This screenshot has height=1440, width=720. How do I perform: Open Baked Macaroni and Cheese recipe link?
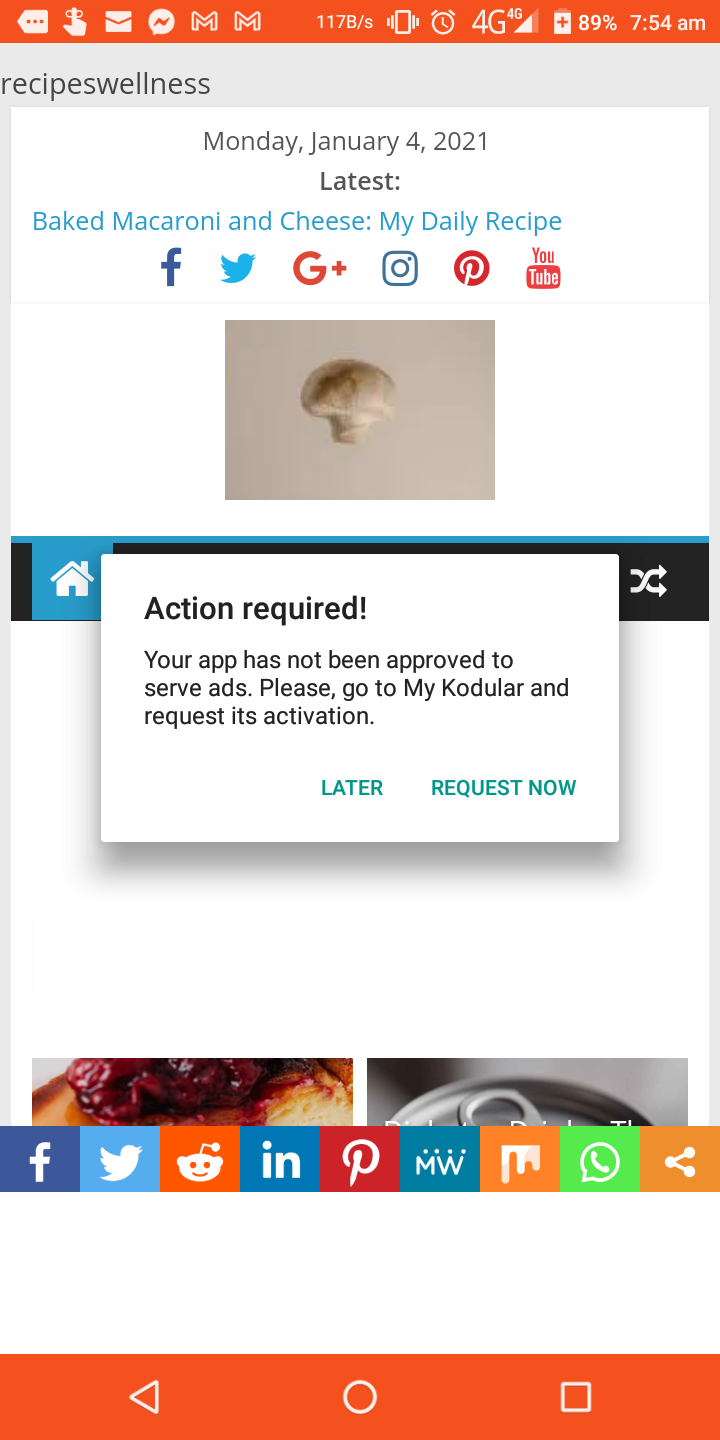(297, 221)
